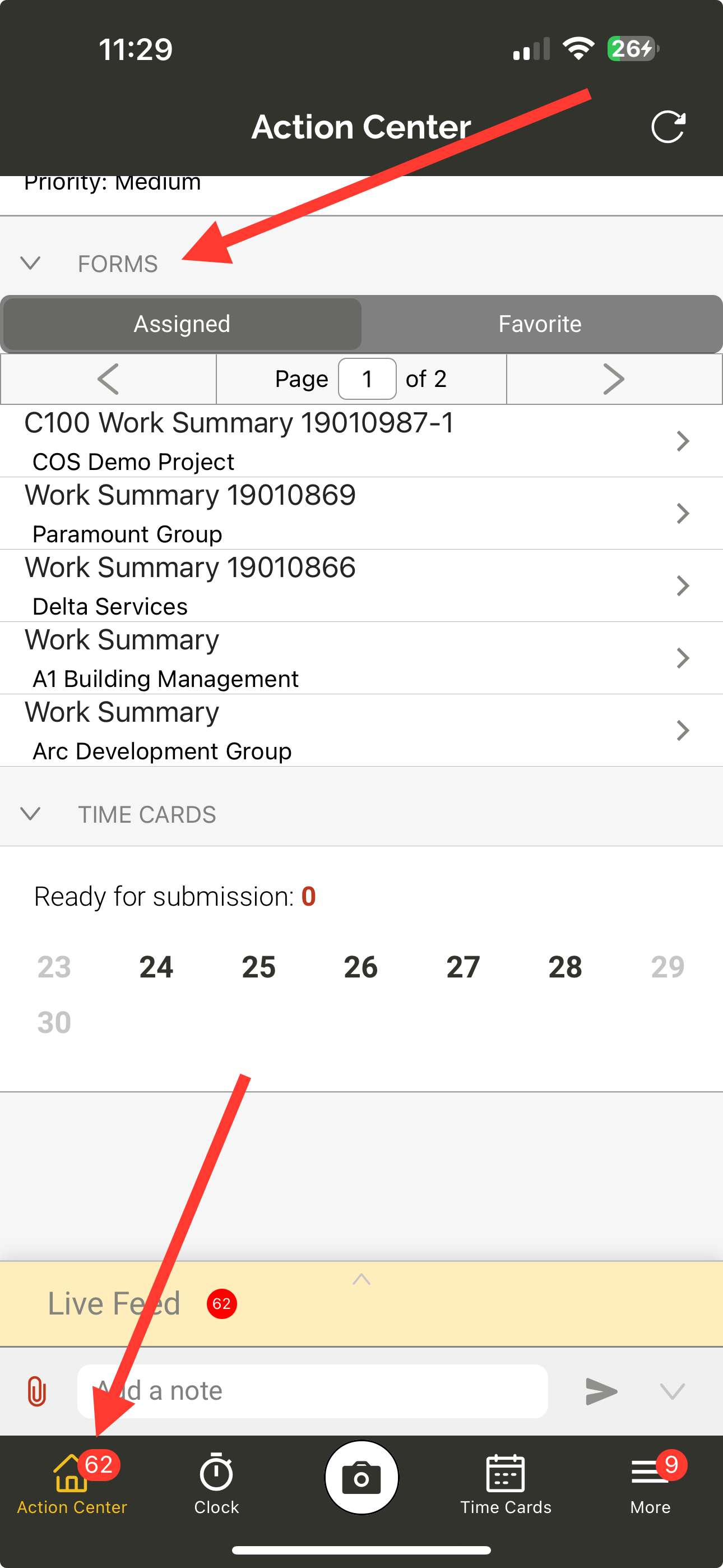Attach a file with the paperclip
This screenshot has height=1568, width=723.
click(x=37, y=1391)
